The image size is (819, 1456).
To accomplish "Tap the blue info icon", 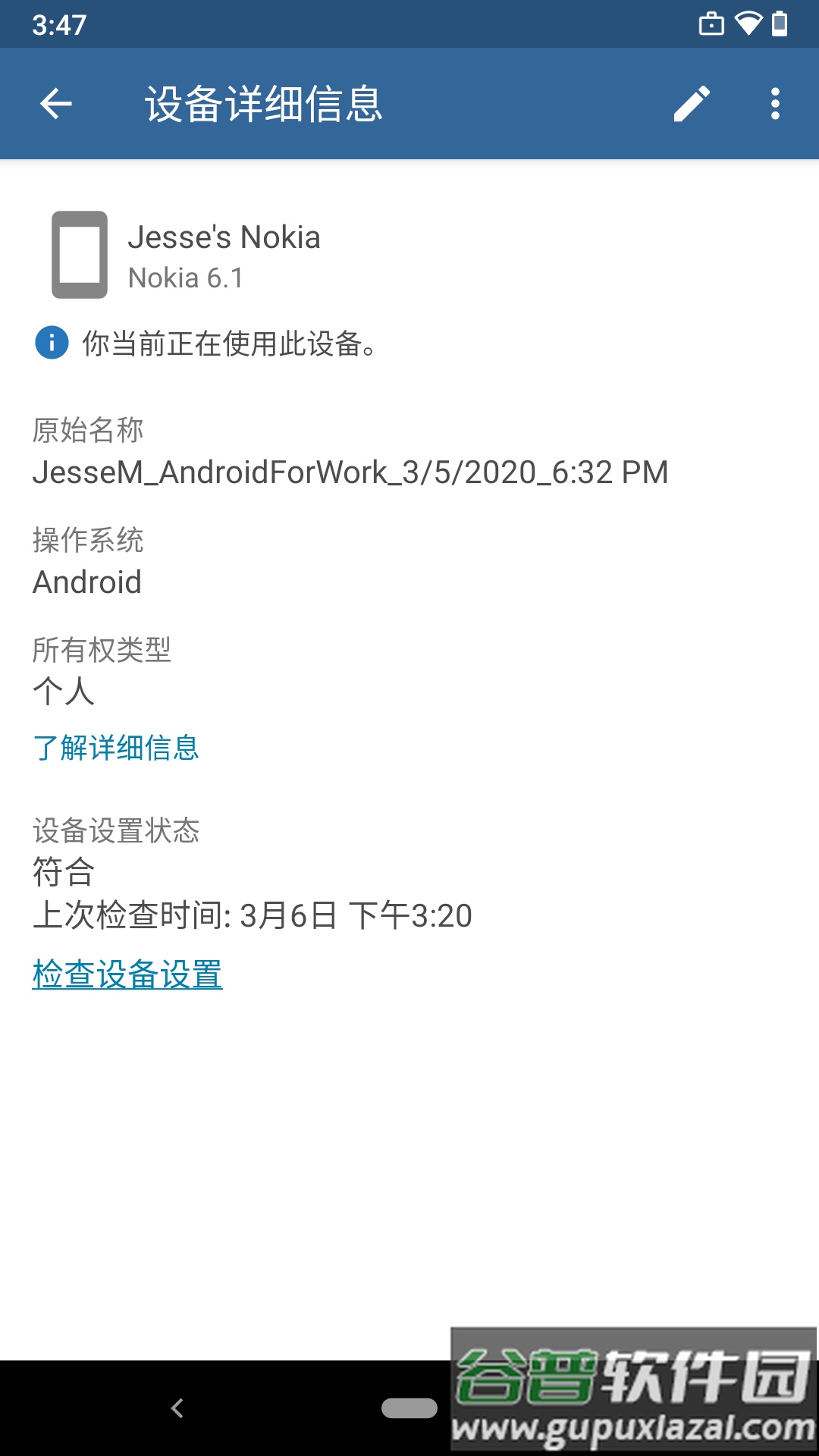I will pos(50,345).
